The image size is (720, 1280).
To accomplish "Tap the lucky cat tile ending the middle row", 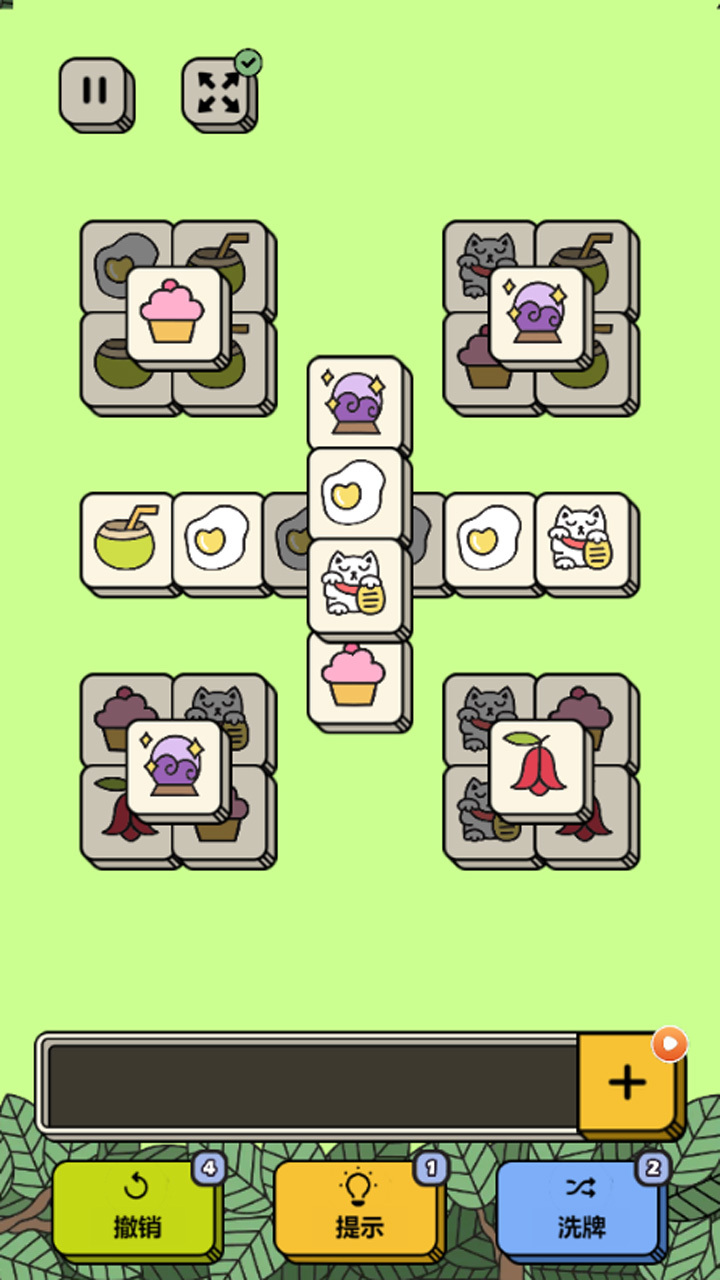I will 582,538.
